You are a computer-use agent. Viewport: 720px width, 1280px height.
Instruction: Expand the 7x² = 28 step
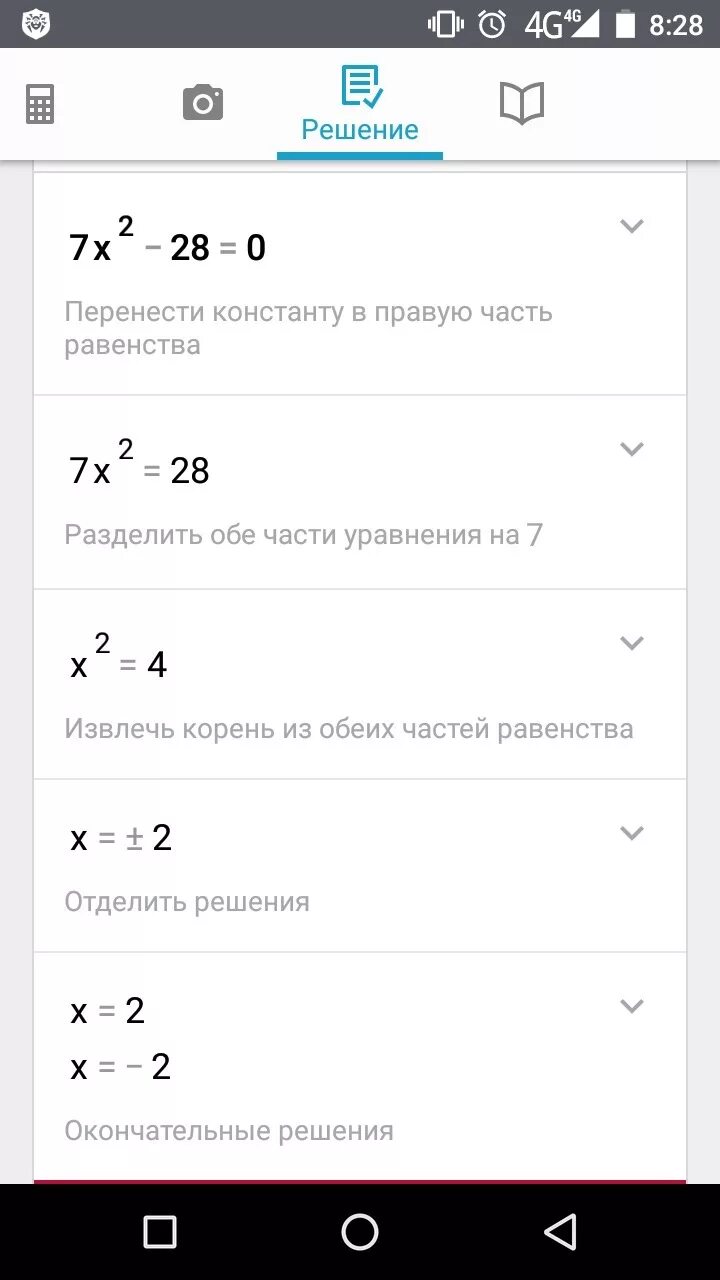coord(631,449)
